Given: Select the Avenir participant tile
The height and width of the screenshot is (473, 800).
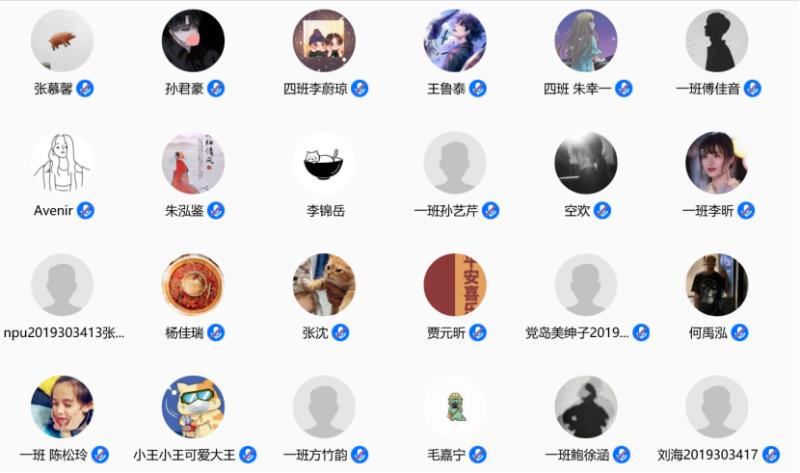Looking at the screenshot, I should (x=62, y=163).
